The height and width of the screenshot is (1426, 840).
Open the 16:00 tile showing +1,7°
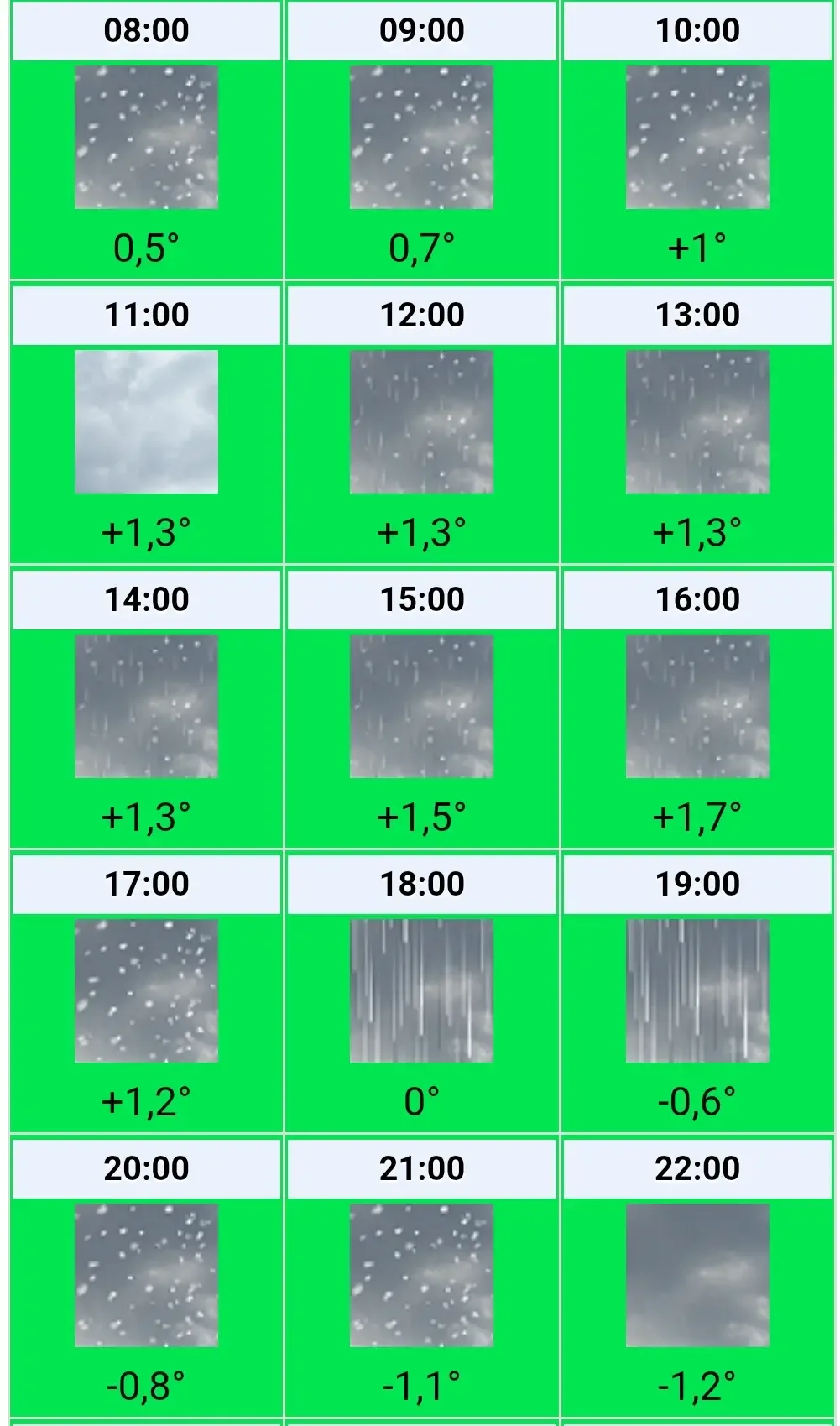click(x=697, y=707)
